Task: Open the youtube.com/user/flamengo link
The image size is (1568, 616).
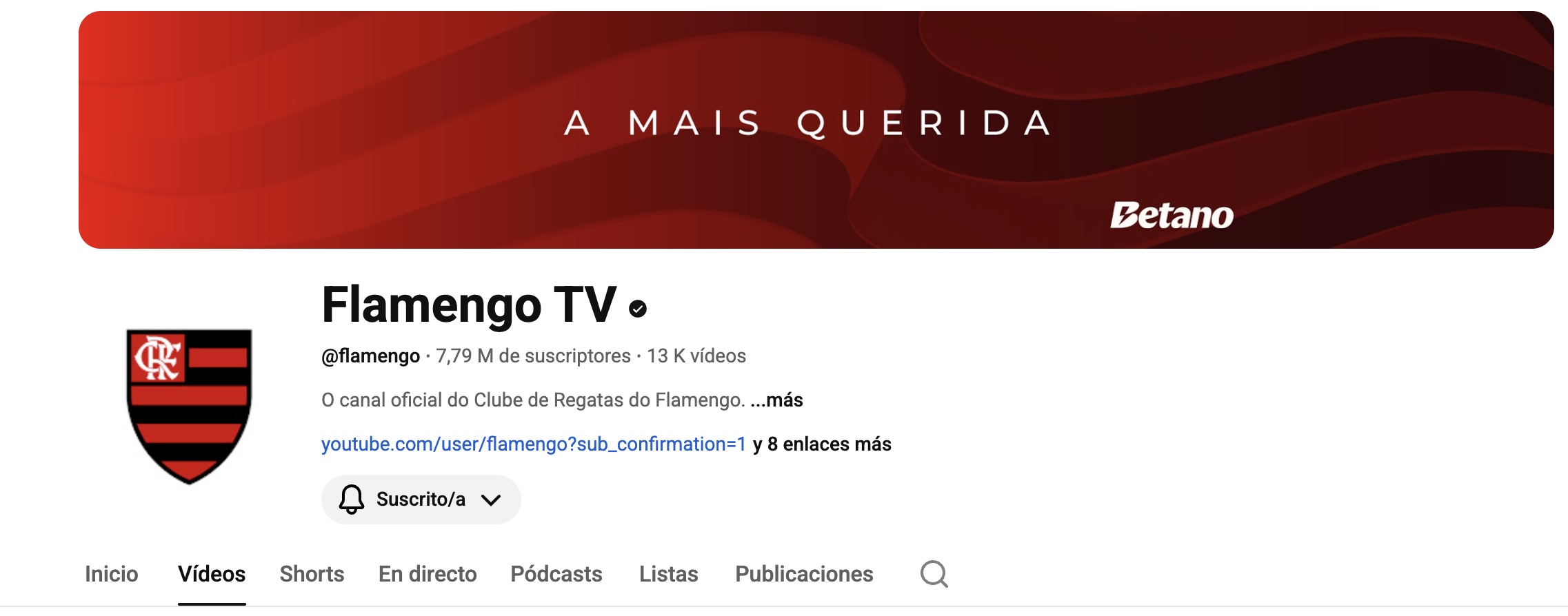Action: (x=533, y=444)
